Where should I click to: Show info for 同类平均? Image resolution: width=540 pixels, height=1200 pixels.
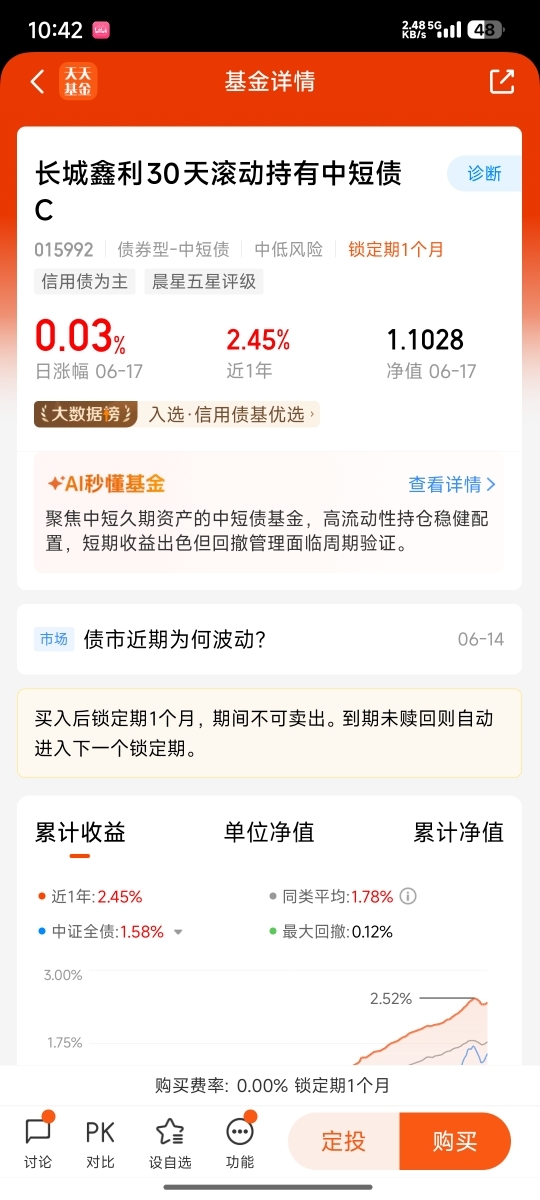click(x=408, y=897)
